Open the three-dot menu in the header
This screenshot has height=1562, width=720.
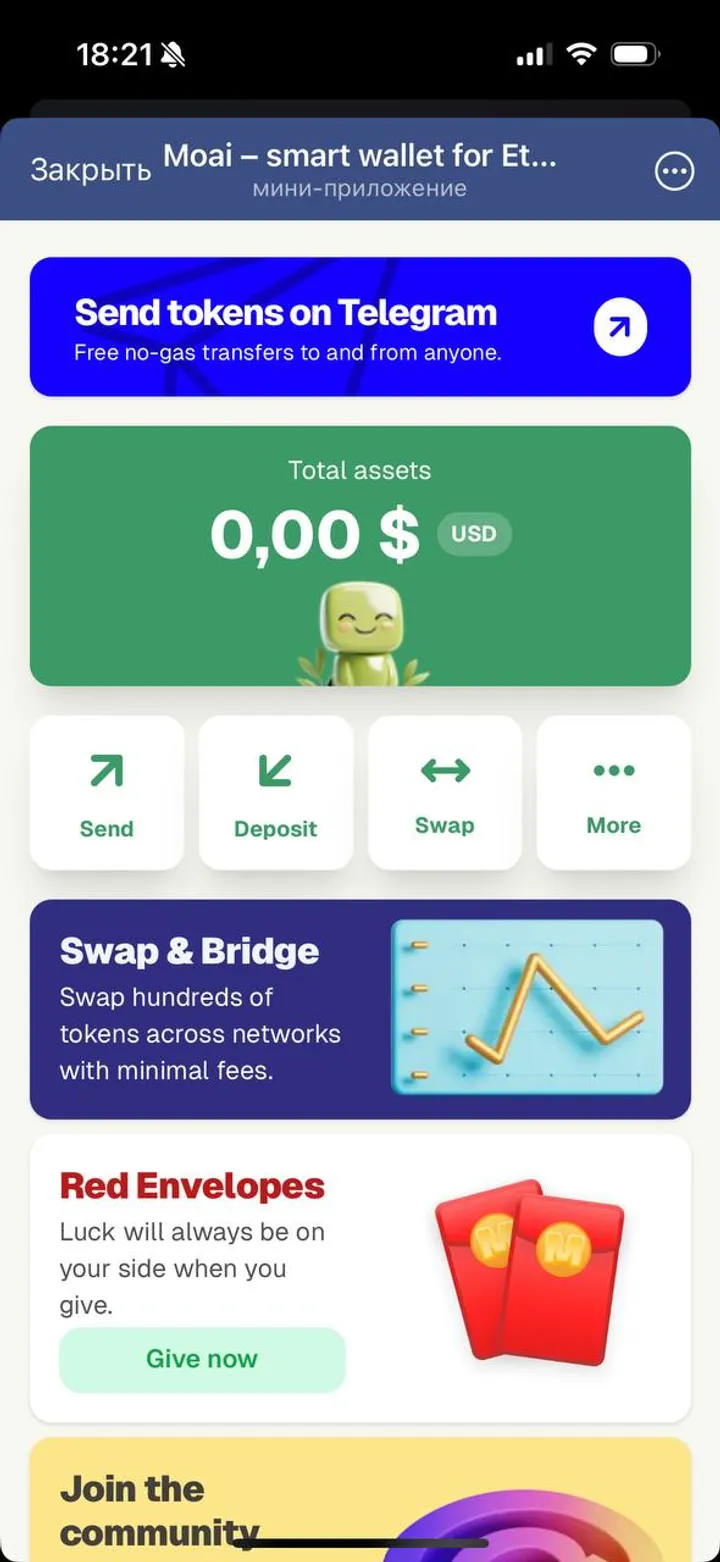point(675,171)
